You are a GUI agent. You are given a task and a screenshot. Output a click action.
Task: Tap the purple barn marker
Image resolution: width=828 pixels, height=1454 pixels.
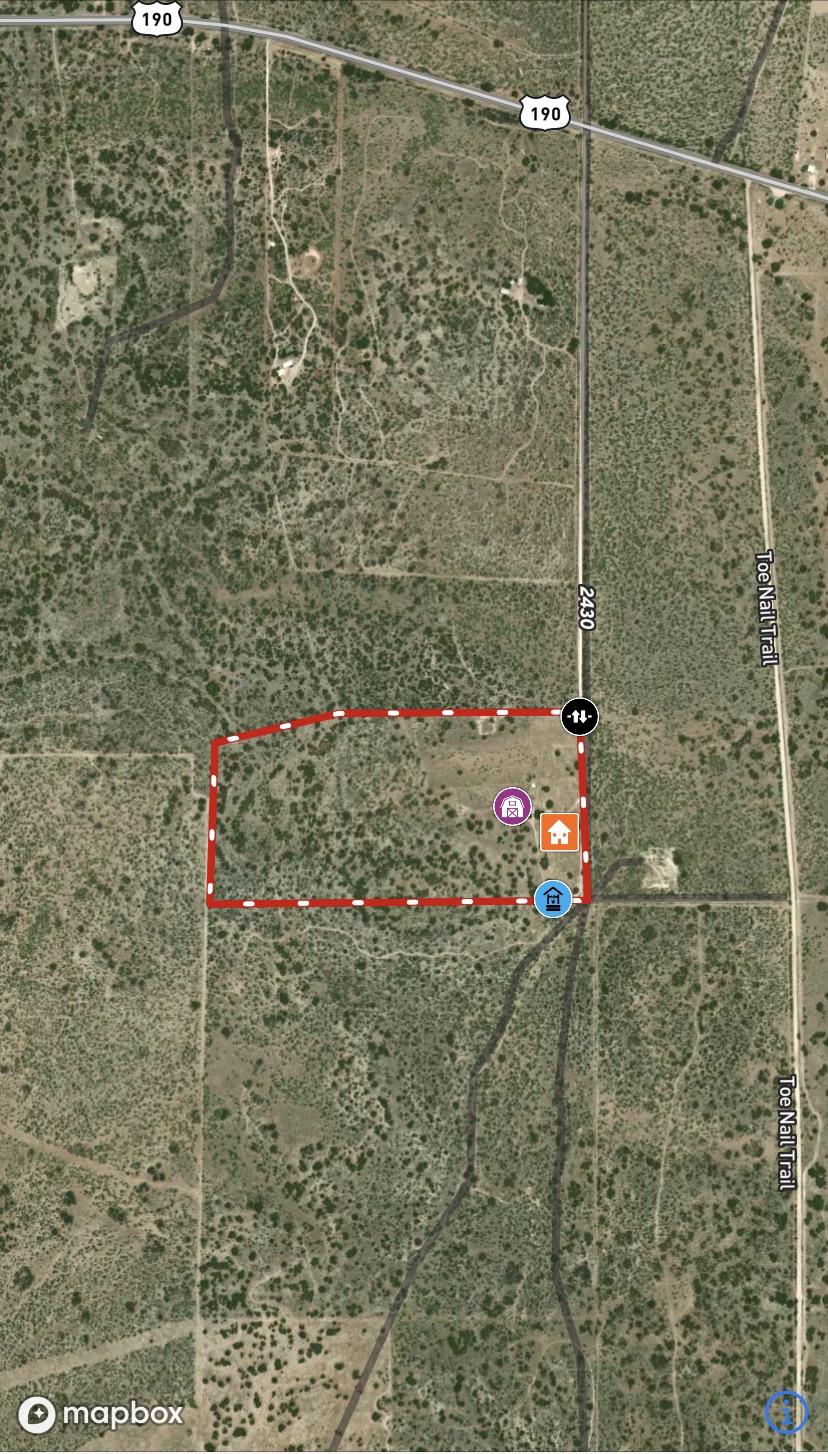click(513, 806)
